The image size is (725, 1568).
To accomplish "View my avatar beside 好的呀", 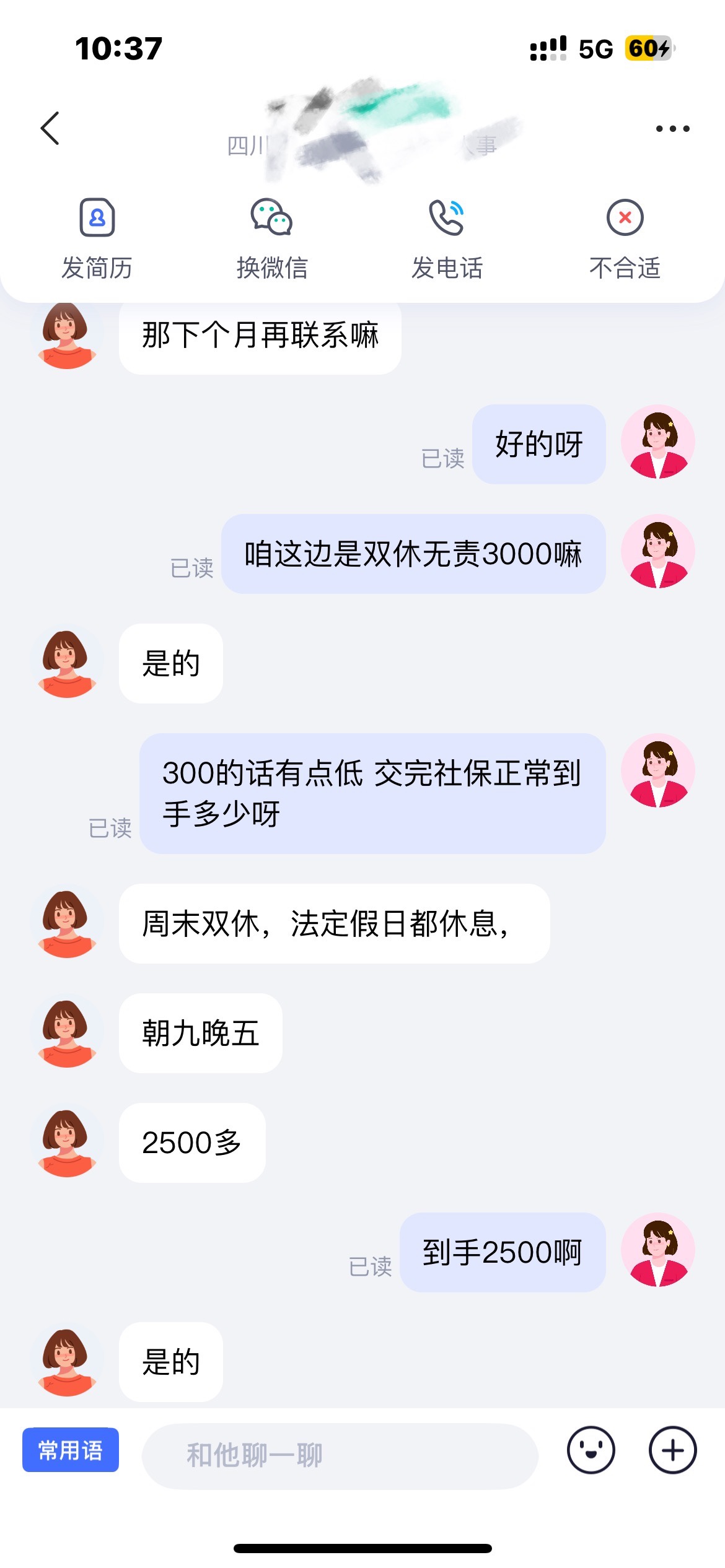I will click(657, 442).
